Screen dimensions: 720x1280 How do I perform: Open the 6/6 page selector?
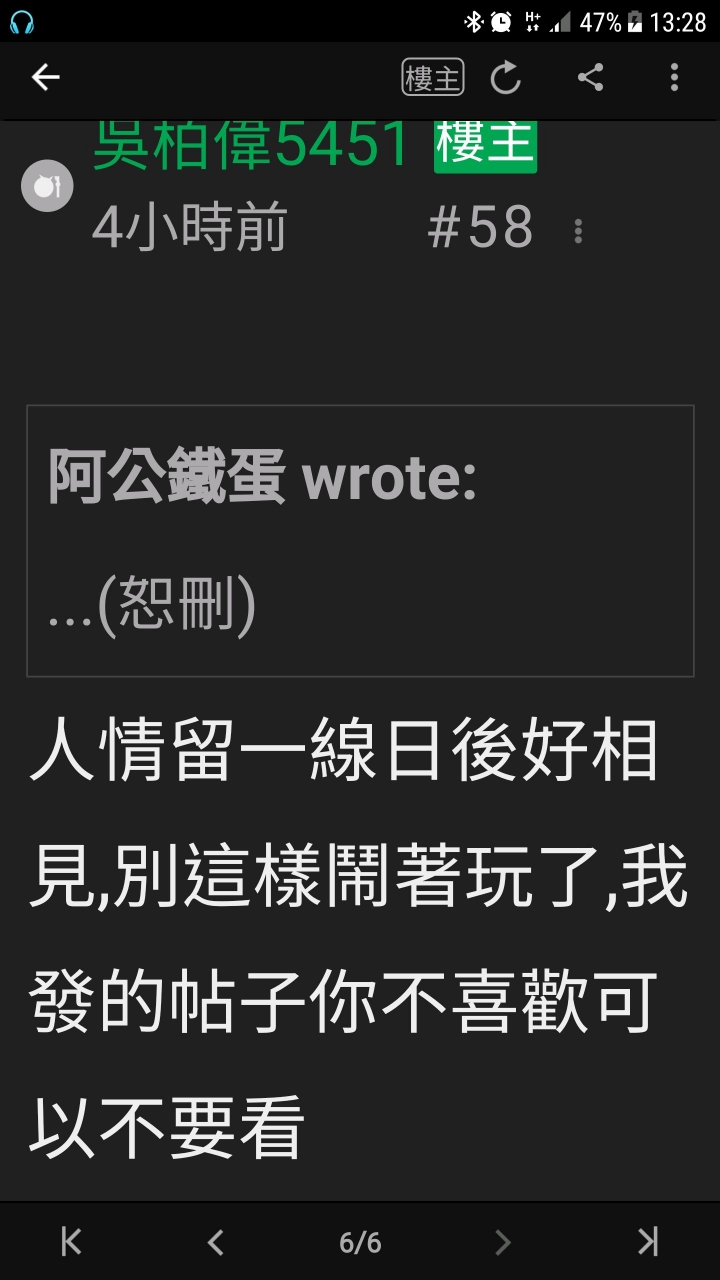pos(360,1242)
